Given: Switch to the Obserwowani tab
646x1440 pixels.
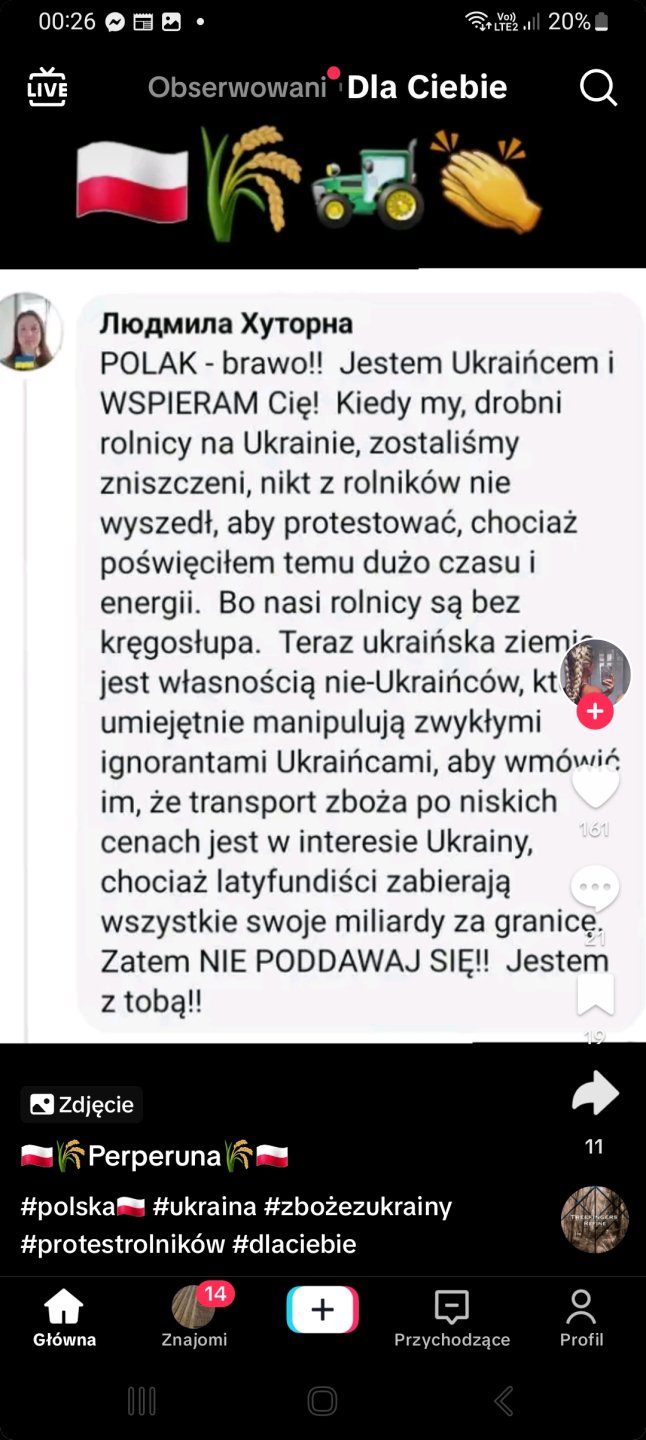Looking at the screenshot, I should pyautogui.click(x=237, y=88).
